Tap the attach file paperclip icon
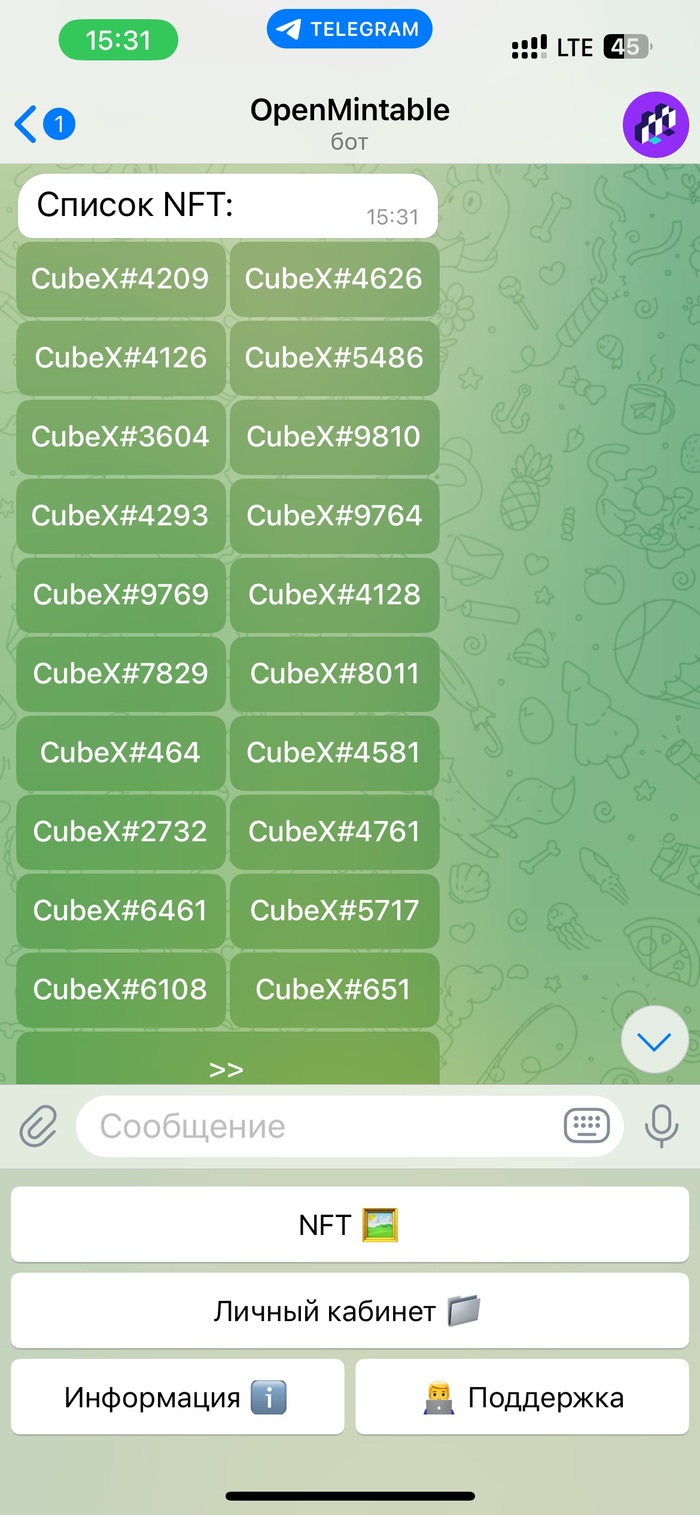The height and width of the screenshot is (1515, 700). coord(38,1126)
